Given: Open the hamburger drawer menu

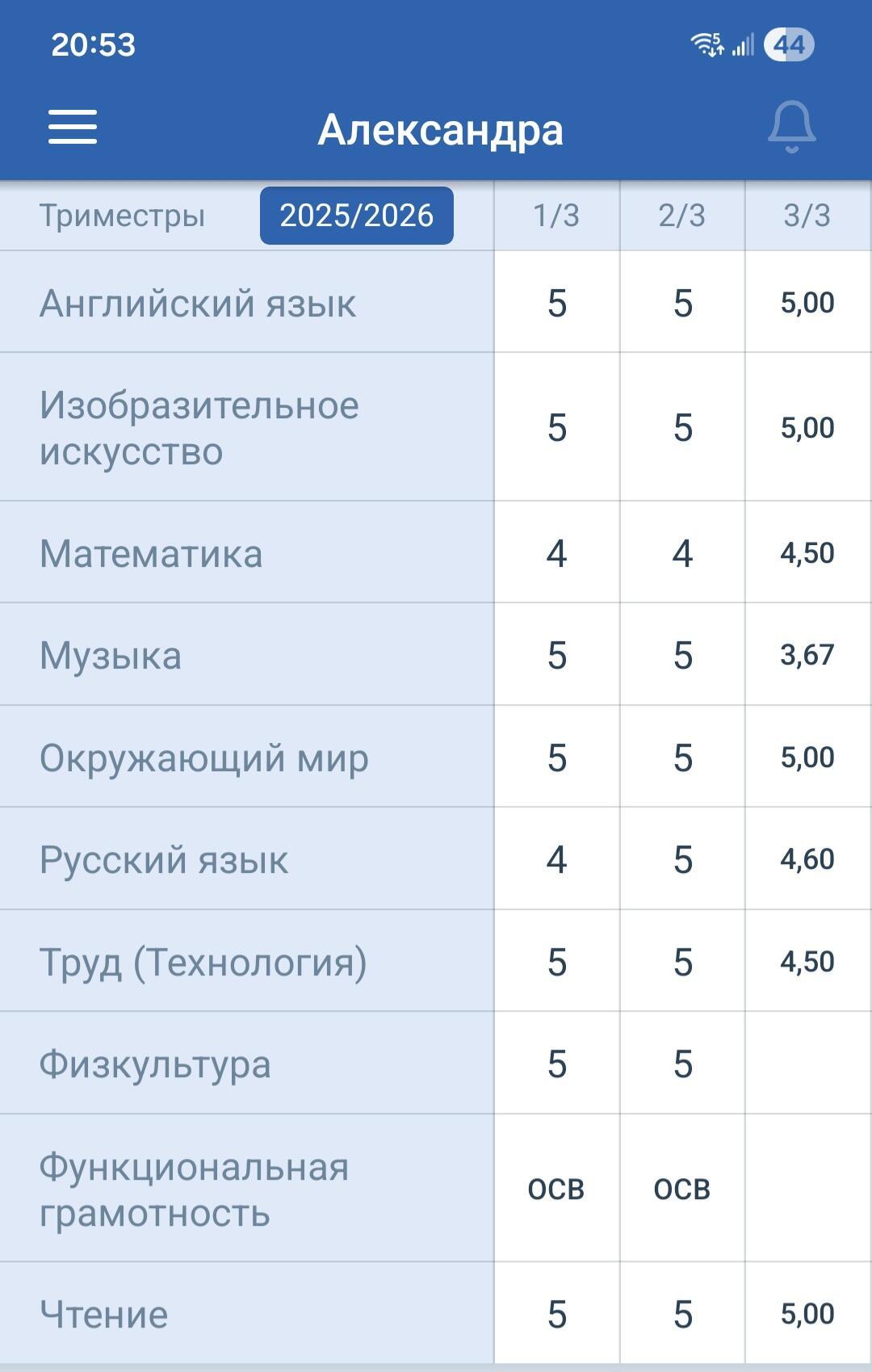Looking at the screenshot, I should click(x=73, y=128).
